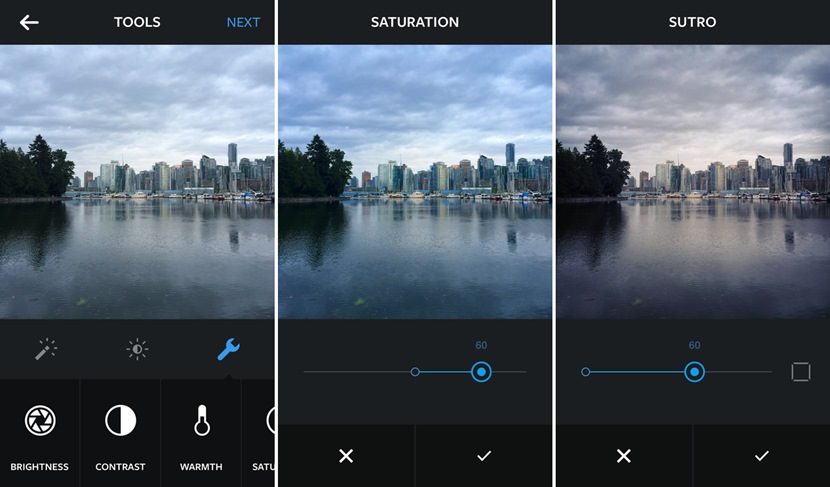The height and width of the screenshot is (487, 830).
Task: Tap NEXT on the Tools screen
Action: [243, 22]
